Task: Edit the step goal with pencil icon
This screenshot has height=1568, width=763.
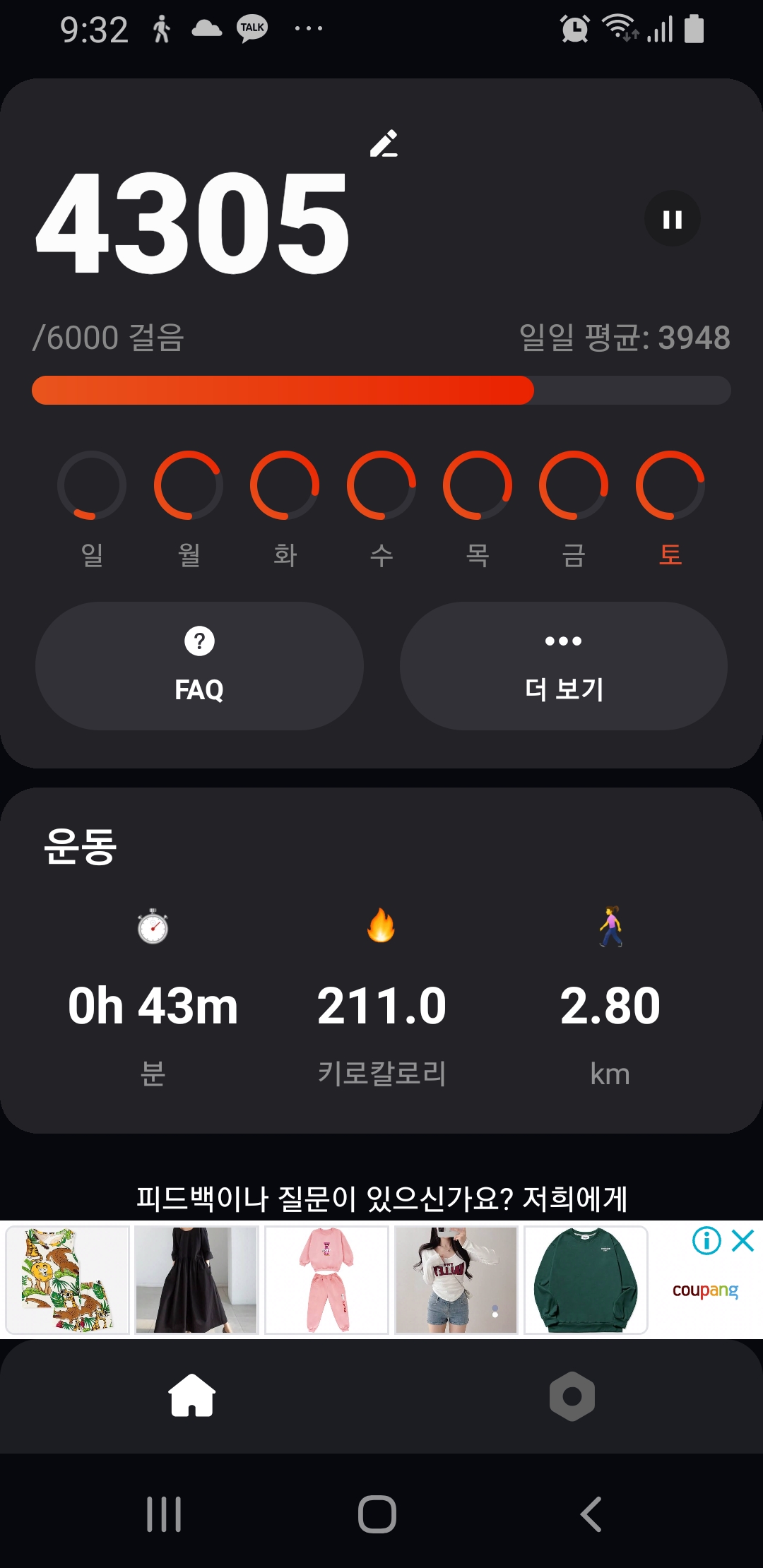Action: click(384, 144)
